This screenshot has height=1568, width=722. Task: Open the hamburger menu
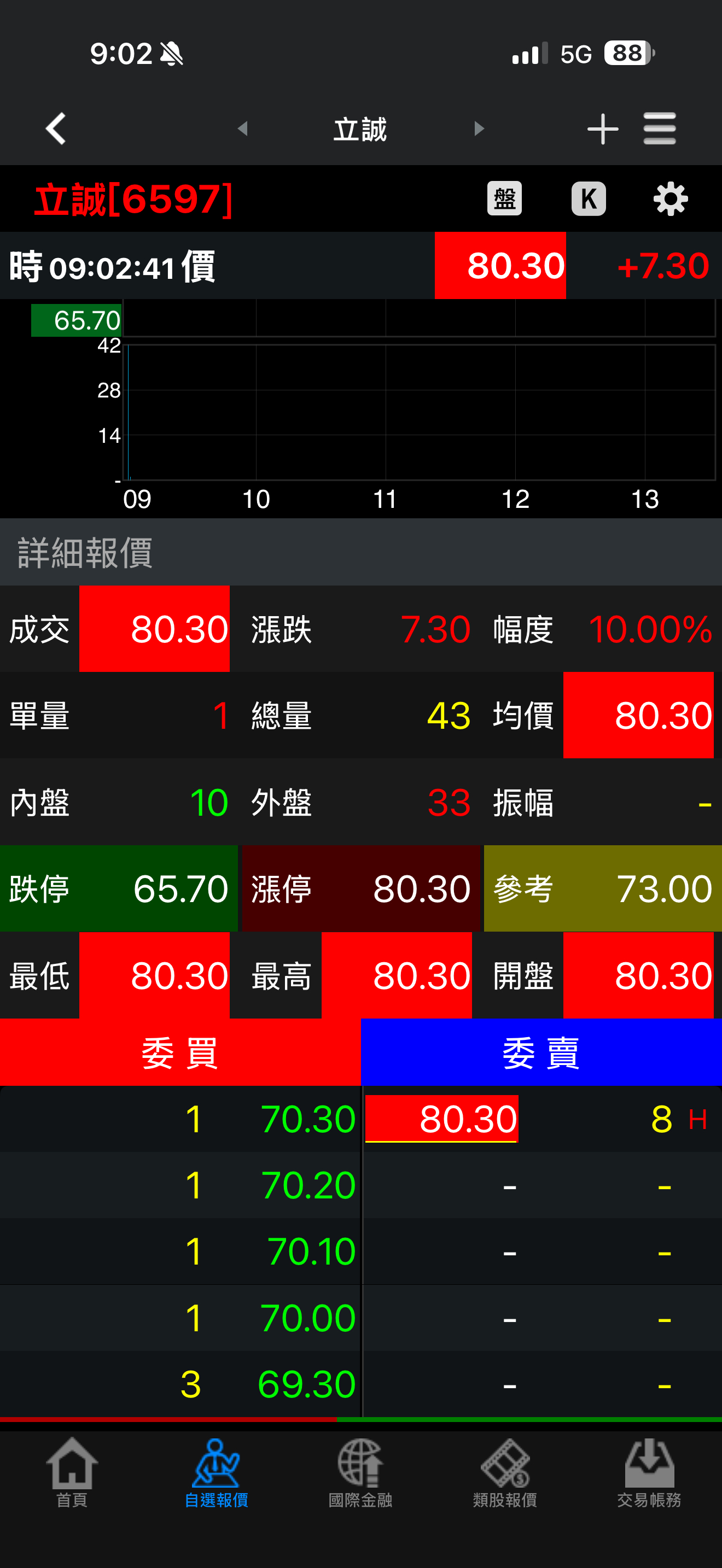click(660, 128)
